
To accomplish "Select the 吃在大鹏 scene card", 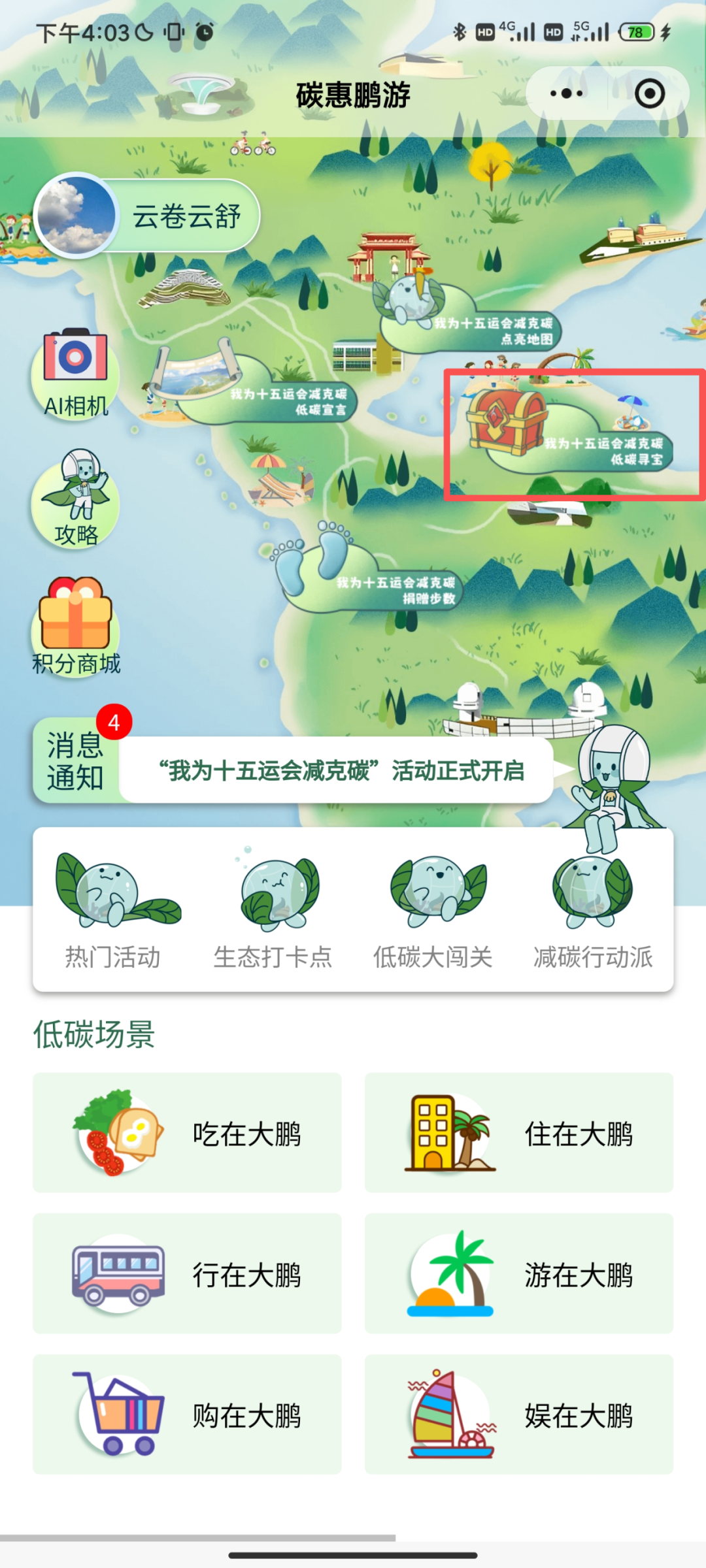I will (x=188, y=1133).
